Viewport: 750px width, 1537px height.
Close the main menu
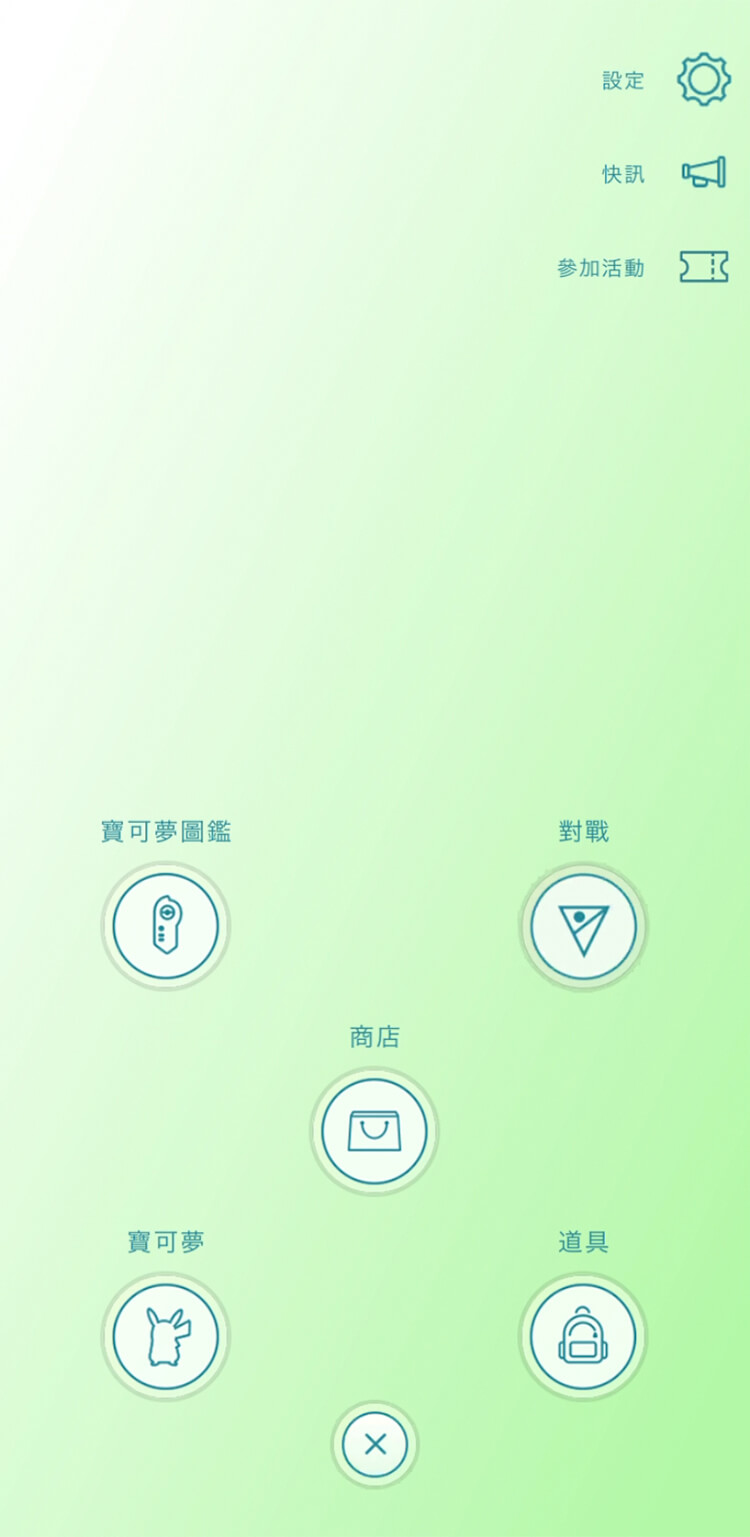tap(375, 1444)
